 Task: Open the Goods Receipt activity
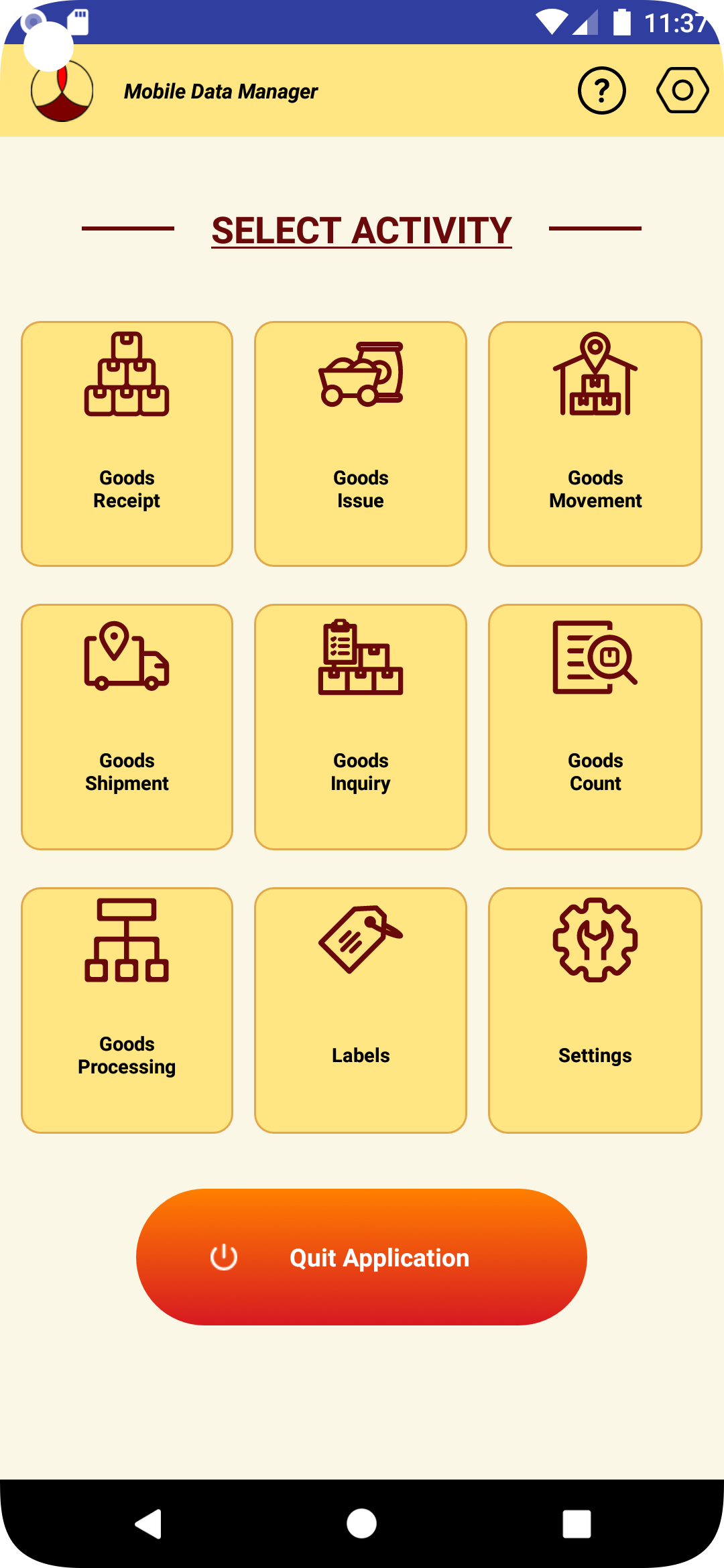[127, 444]
